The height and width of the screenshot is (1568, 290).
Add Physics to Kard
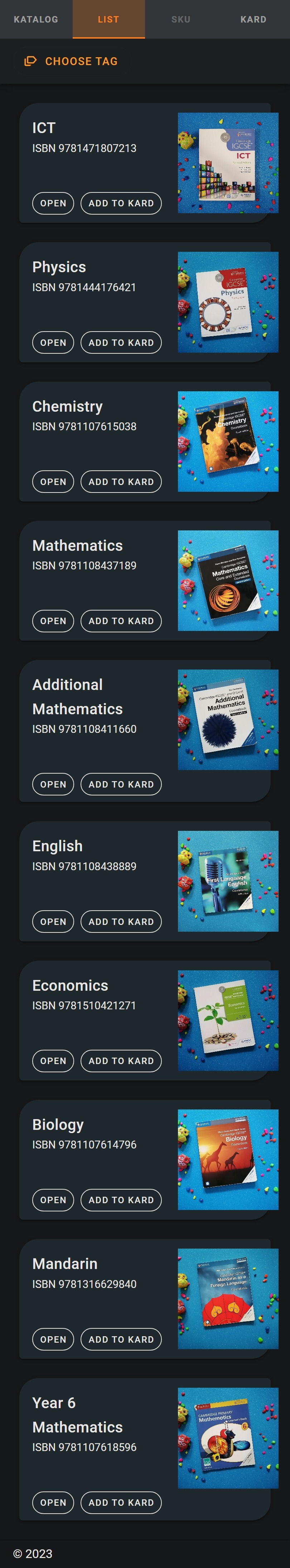point(121,343)
